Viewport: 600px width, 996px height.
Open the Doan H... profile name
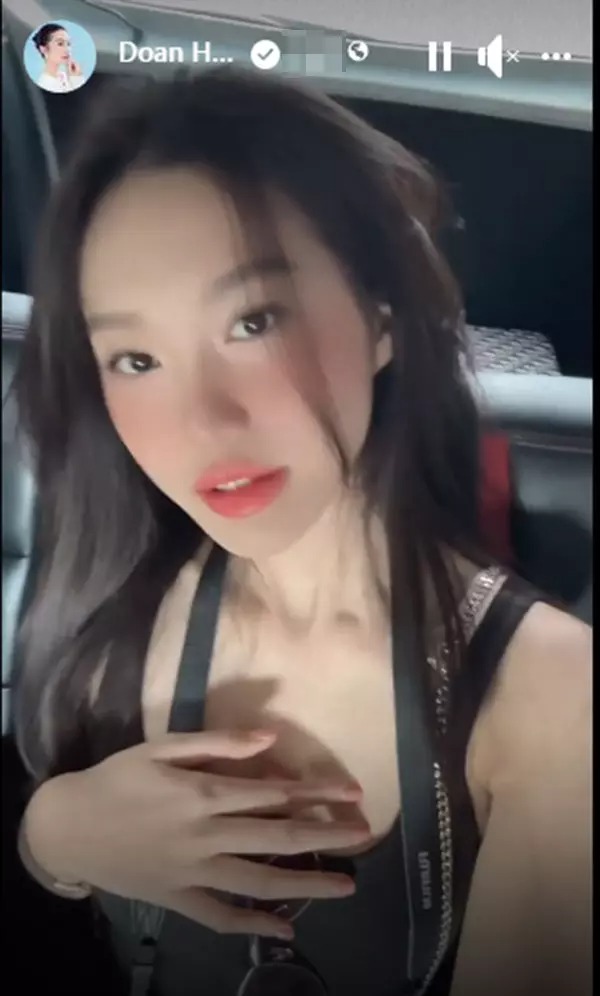coord(177,54)
